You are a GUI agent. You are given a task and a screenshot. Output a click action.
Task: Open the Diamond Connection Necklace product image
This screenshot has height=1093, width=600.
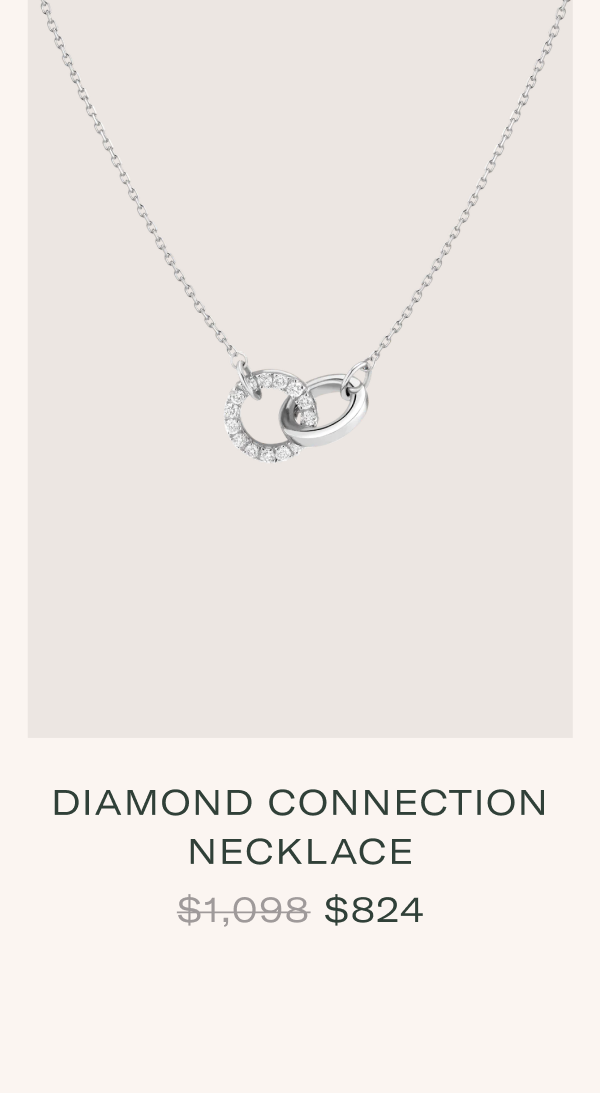(300, 368)
